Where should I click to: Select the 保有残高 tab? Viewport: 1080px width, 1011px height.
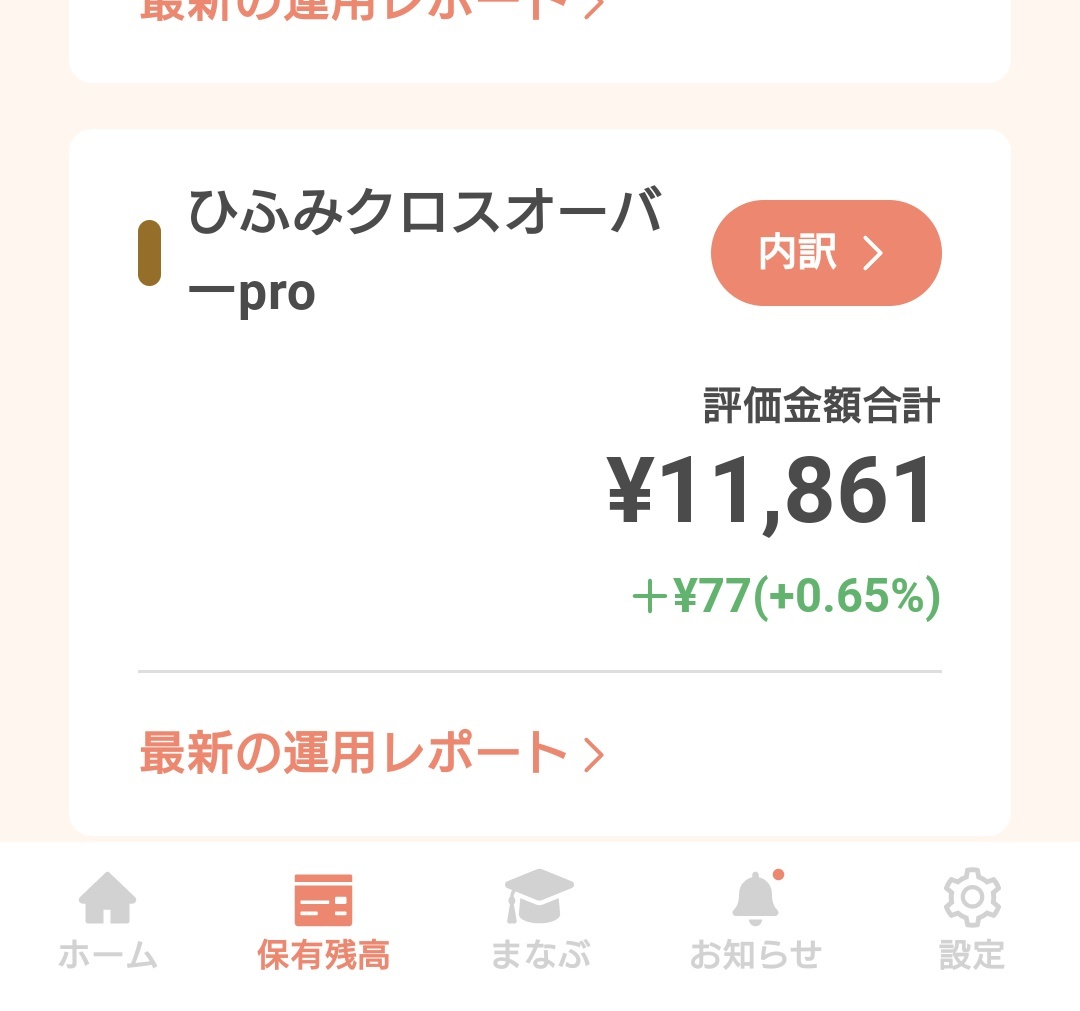coord(323,922)
